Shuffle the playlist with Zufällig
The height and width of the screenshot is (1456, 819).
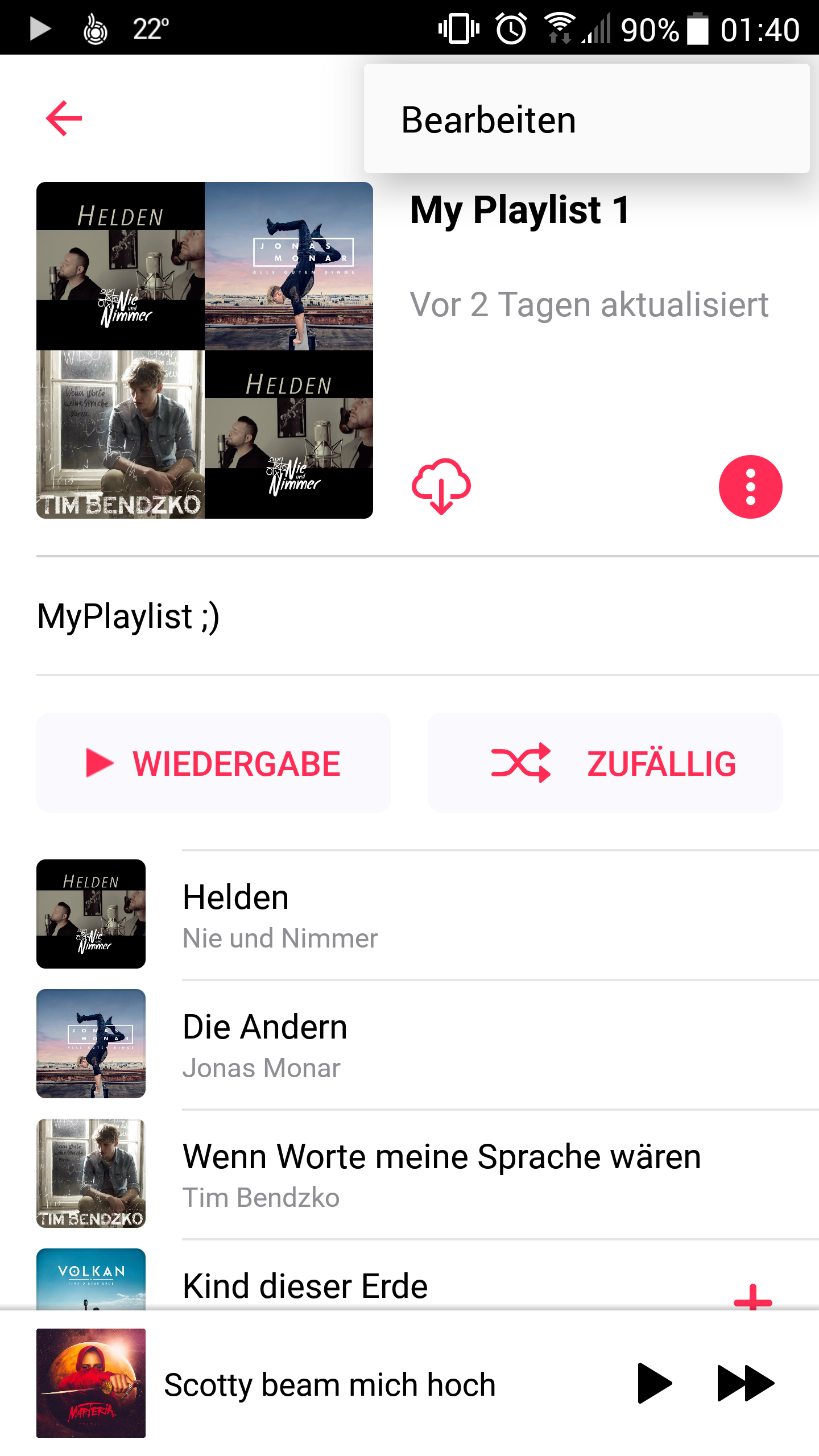pyautogui.click(x=605, y=763)
